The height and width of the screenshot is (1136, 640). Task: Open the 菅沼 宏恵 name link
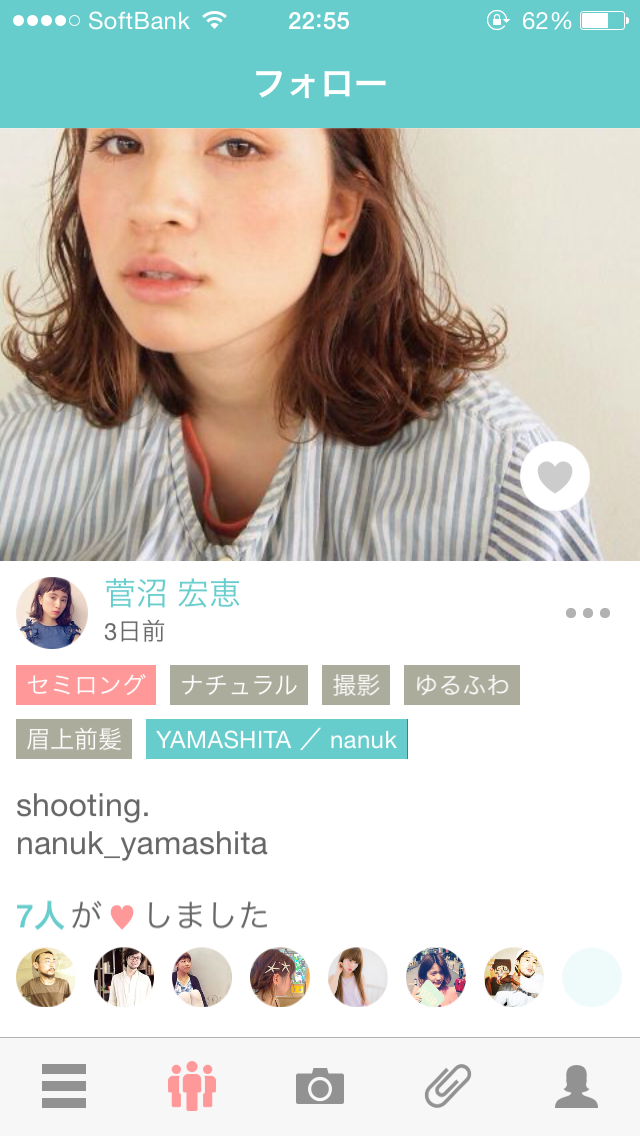coord(173,594)
